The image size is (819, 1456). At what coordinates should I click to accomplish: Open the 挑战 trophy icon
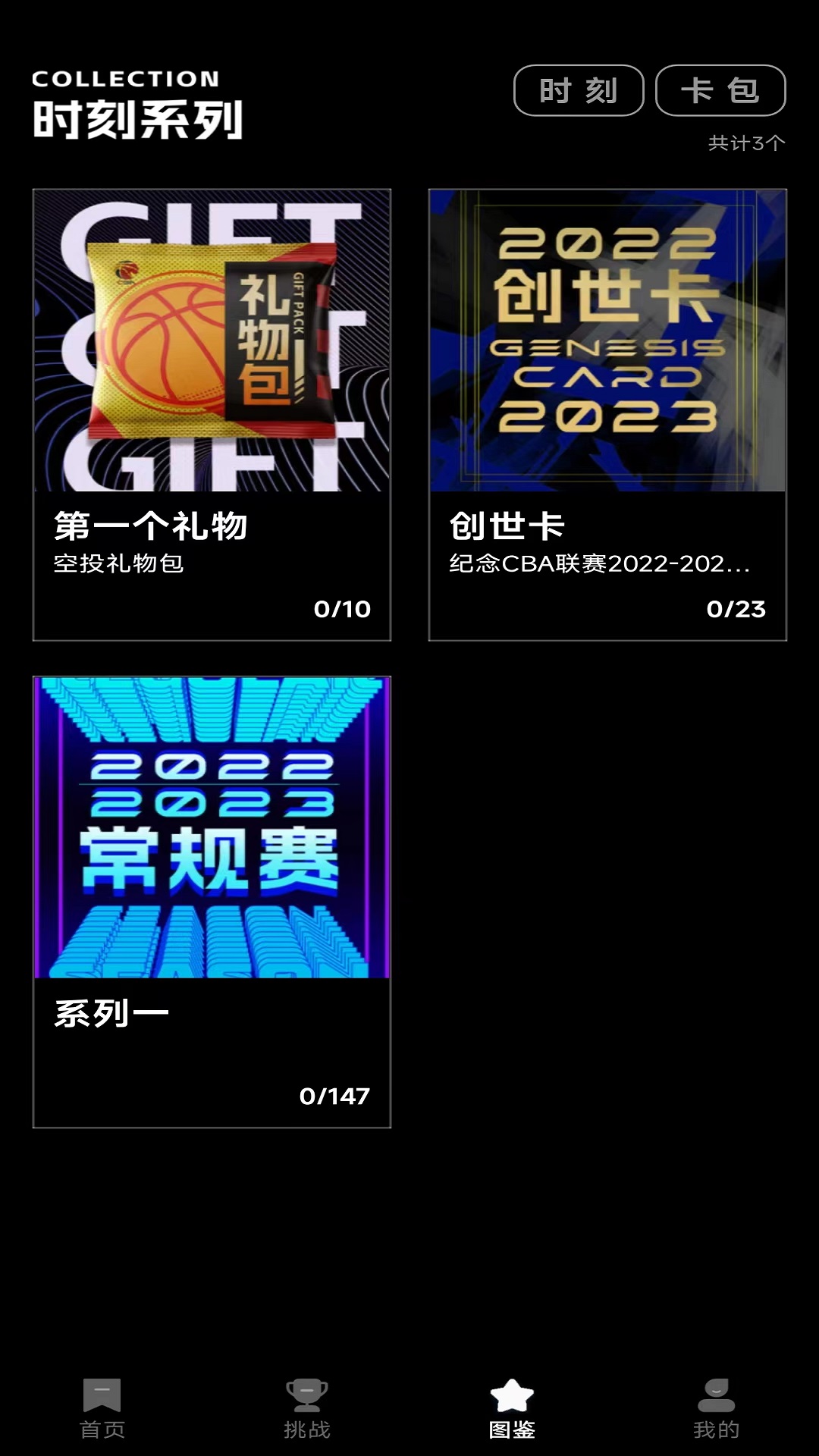click(x=307, y=1407)
